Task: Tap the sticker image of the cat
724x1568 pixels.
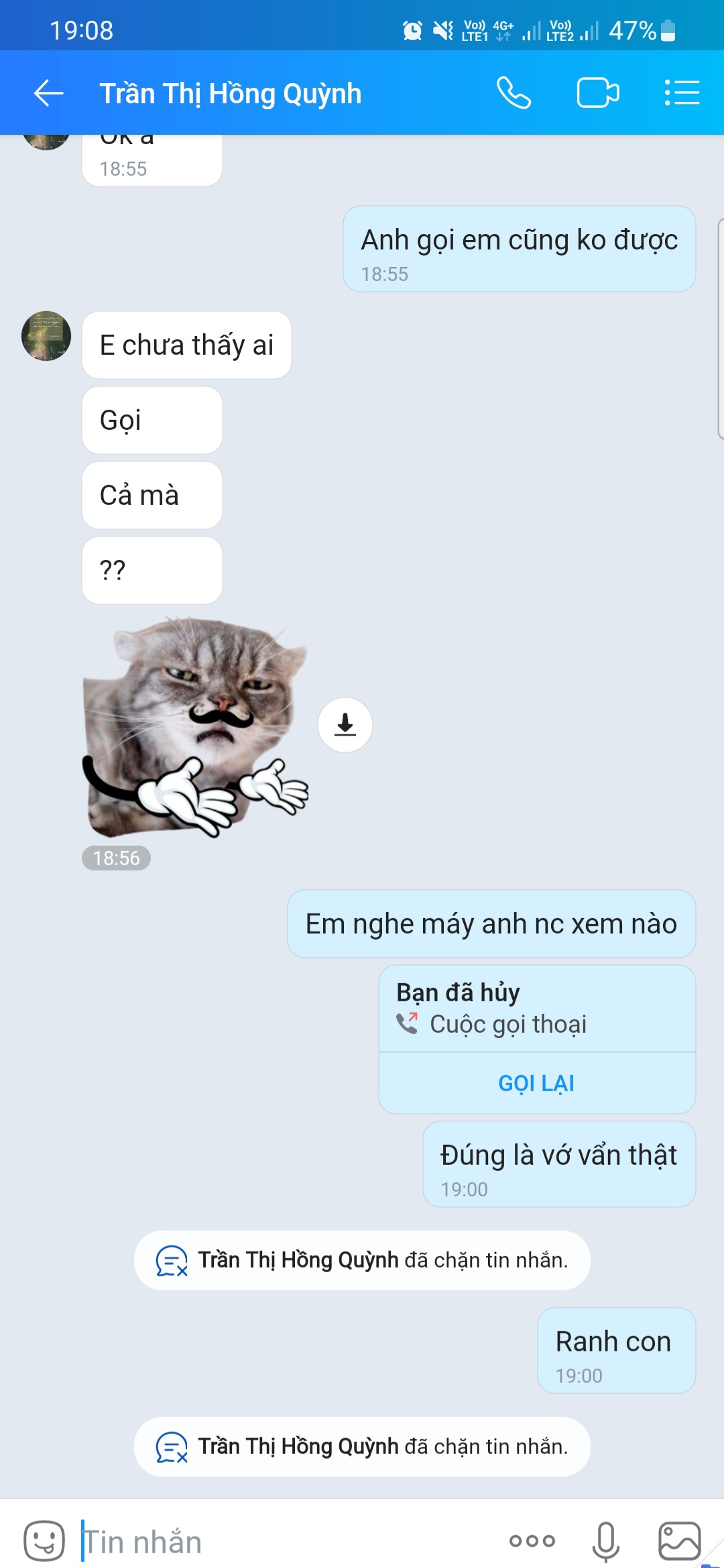Action: point(194,724)
